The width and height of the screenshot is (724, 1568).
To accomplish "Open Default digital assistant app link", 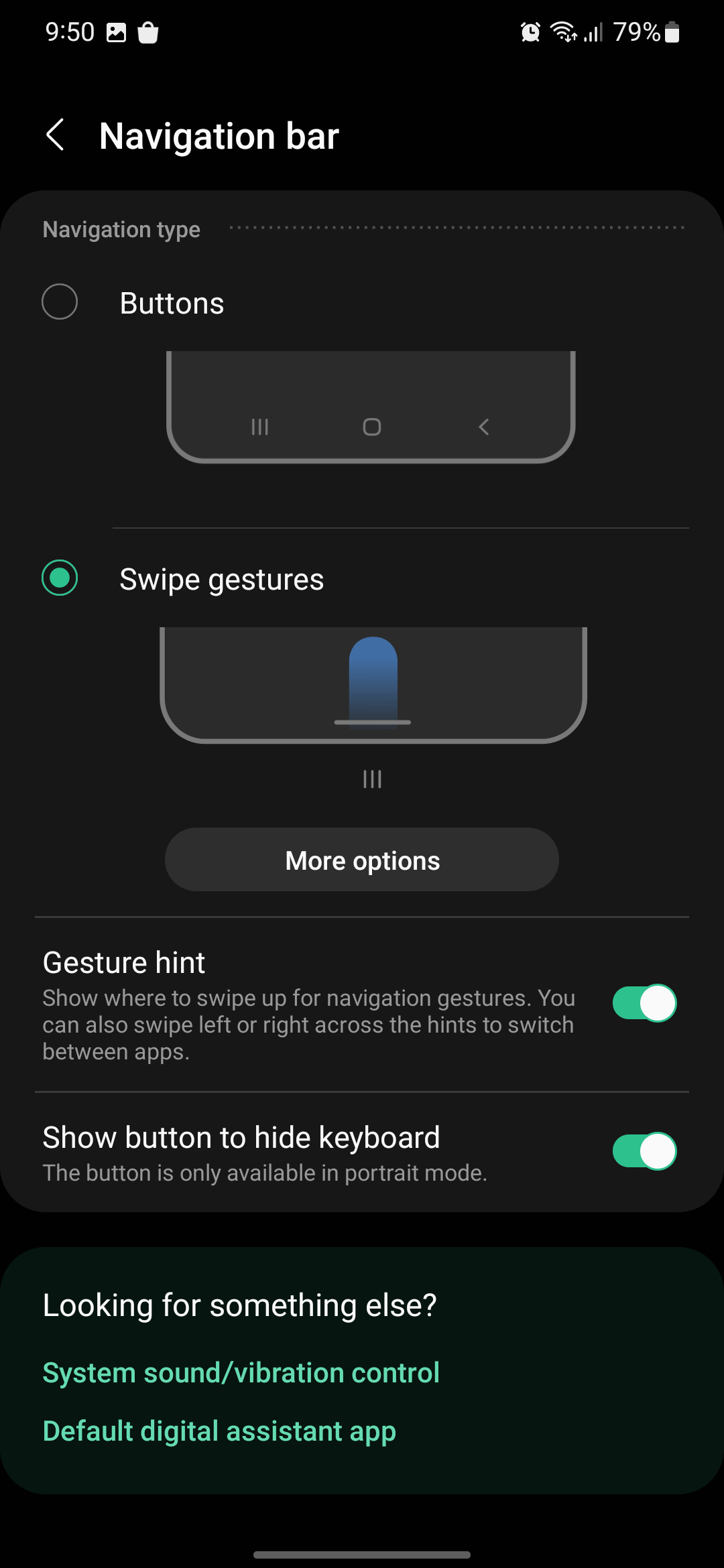I will pyautogui.click(x=219, y=1431).
